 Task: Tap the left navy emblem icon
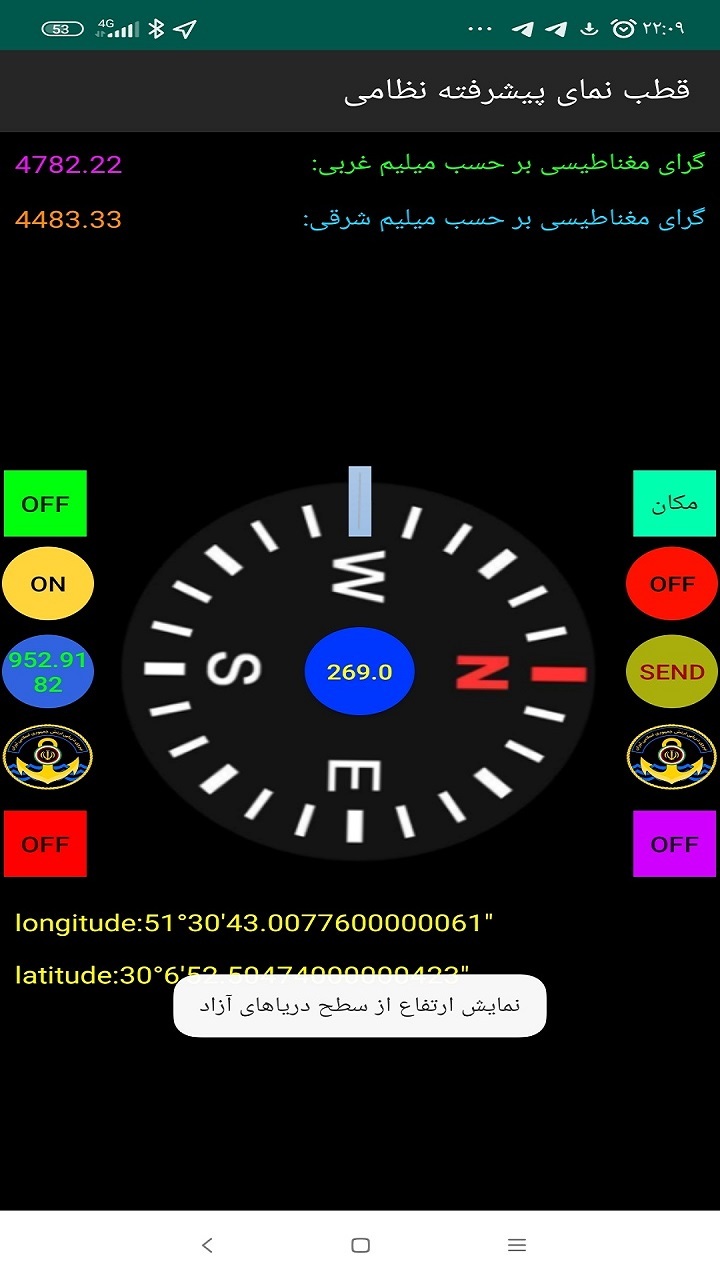[x=48, y=757]
